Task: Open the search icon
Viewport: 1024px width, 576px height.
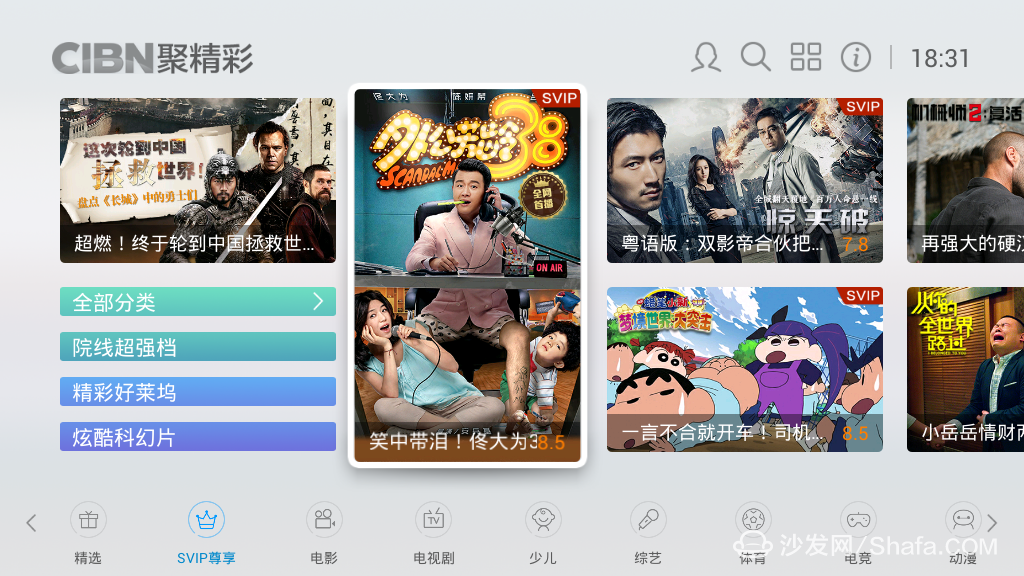Action: (755, 57)
